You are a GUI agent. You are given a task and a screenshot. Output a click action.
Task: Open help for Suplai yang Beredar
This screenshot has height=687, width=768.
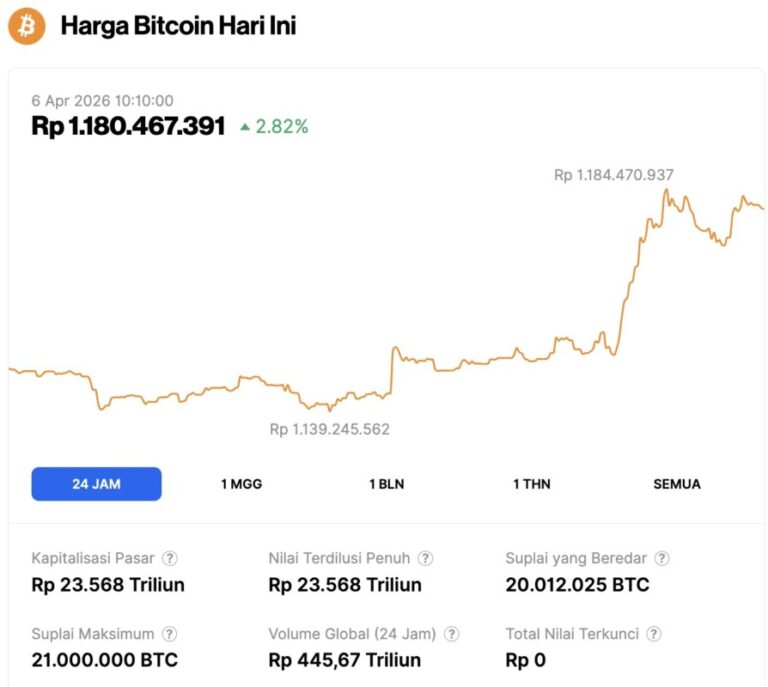coord(662,559)
